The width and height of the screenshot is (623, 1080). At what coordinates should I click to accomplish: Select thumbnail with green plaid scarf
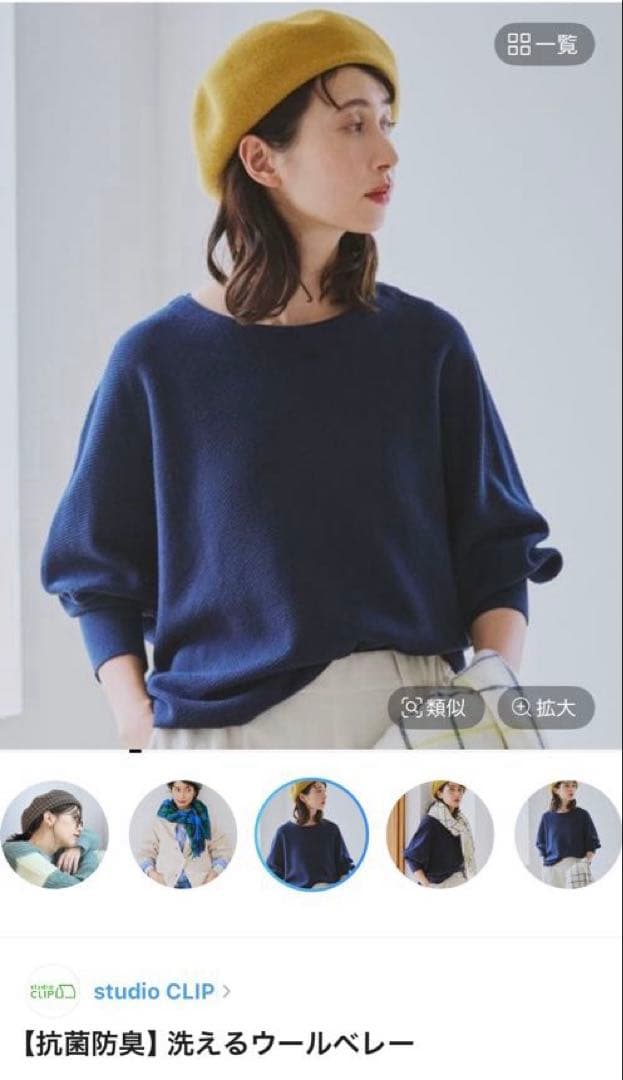click(x=183, y=834)
